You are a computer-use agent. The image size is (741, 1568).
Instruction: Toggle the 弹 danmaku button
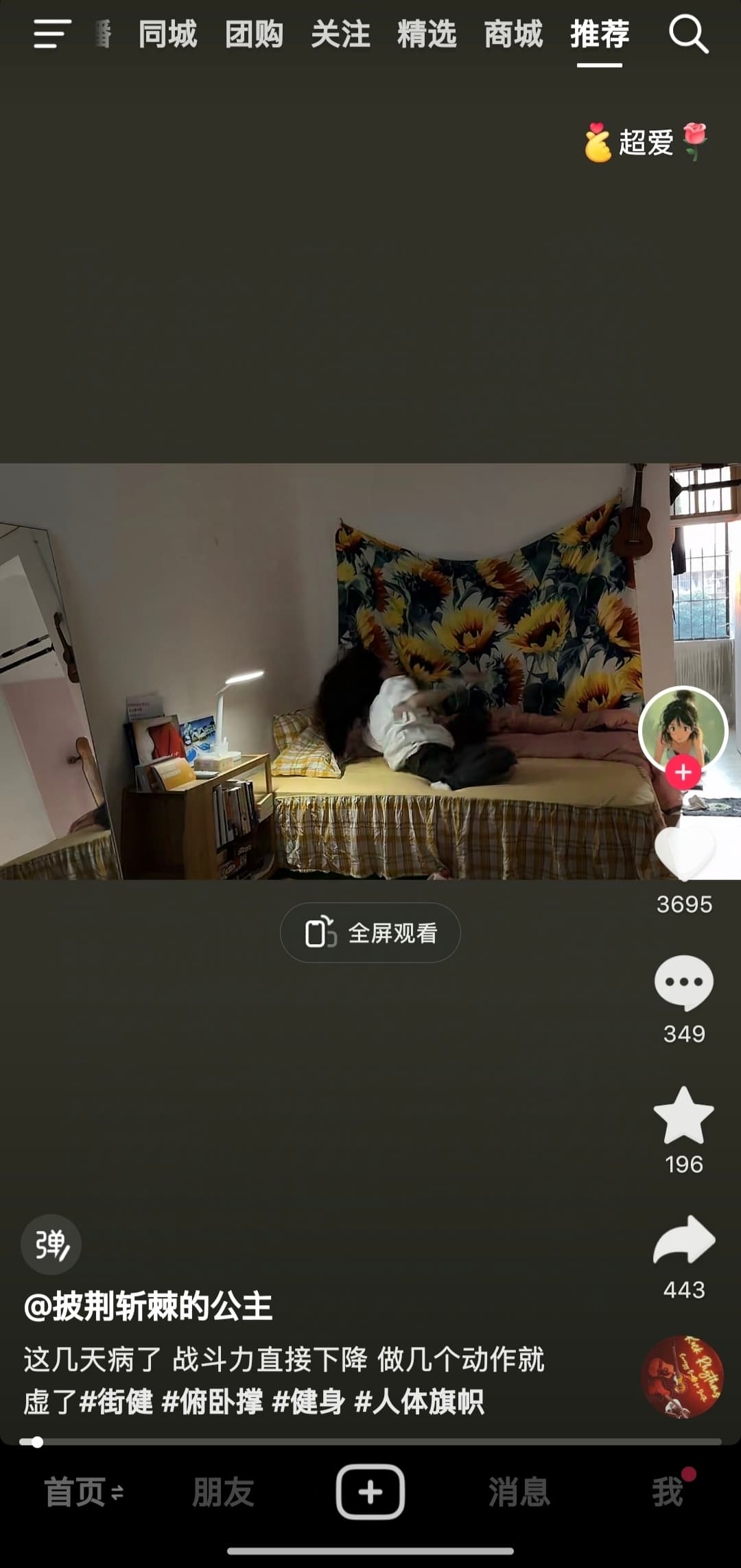(x=51, y=1245)
